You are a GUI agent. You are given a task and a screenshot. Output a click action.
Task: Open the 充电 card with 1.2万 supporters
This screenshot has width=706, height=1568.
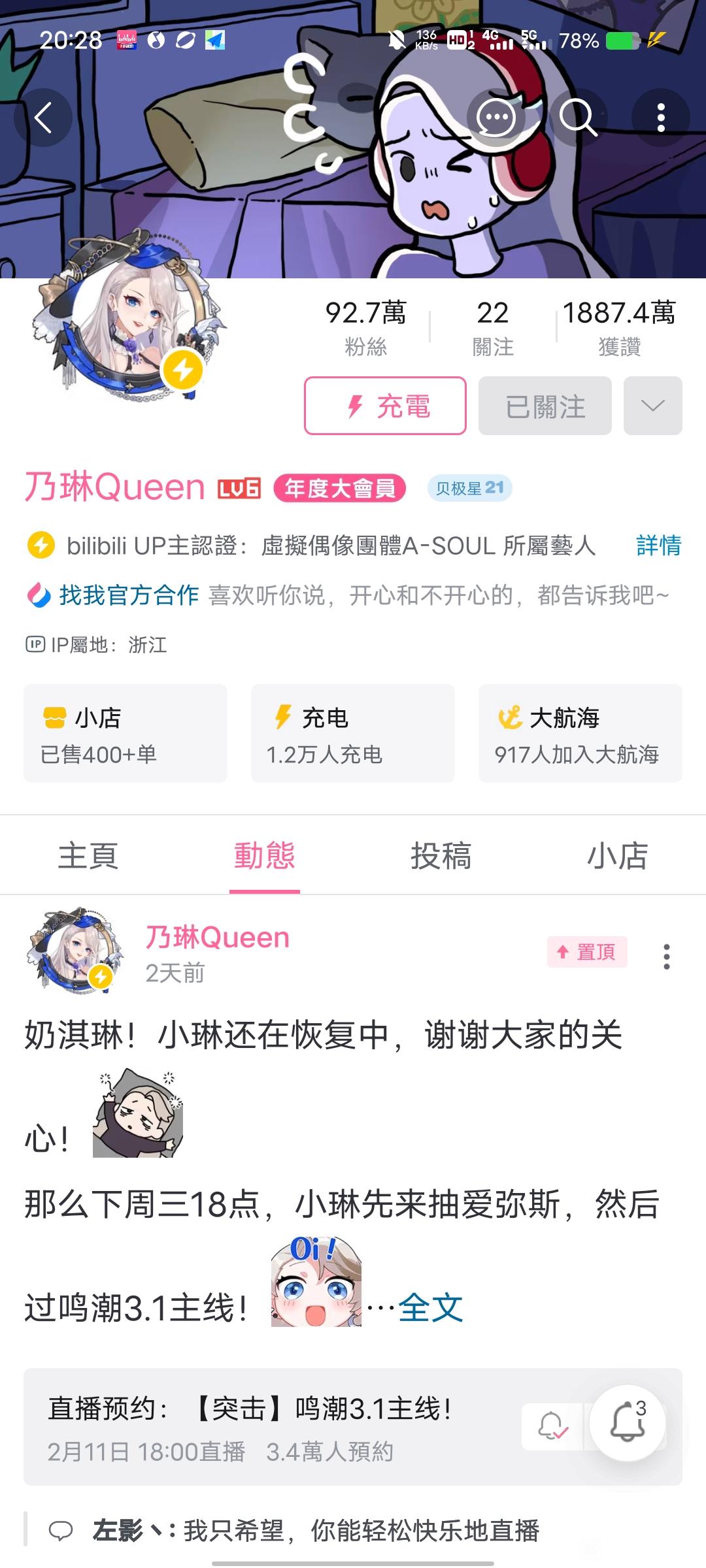tap(352, 734)
